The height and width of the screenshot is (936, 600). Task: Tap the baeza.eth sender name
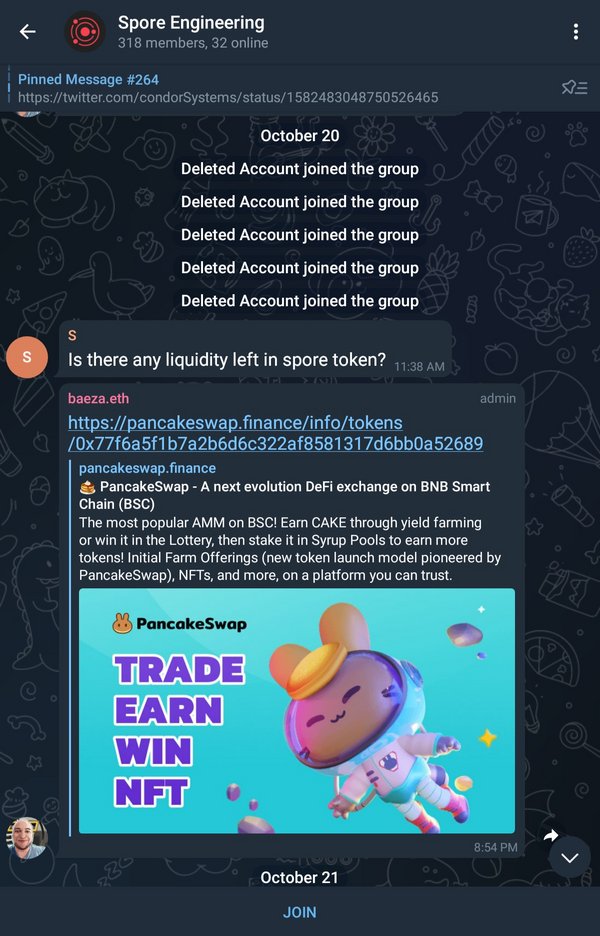point(98,398)
